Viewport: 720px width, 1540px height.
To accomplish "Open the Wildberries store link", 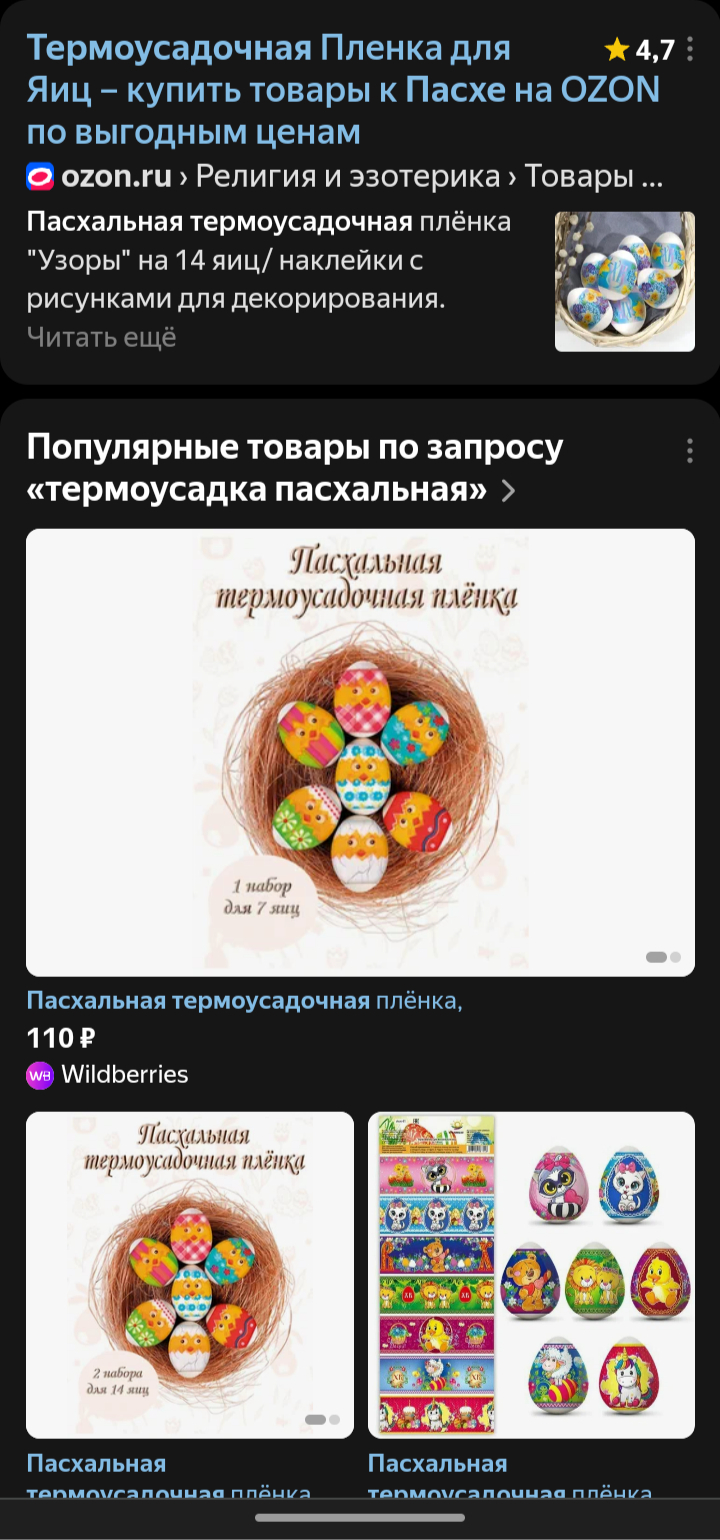I will 124,1075.
